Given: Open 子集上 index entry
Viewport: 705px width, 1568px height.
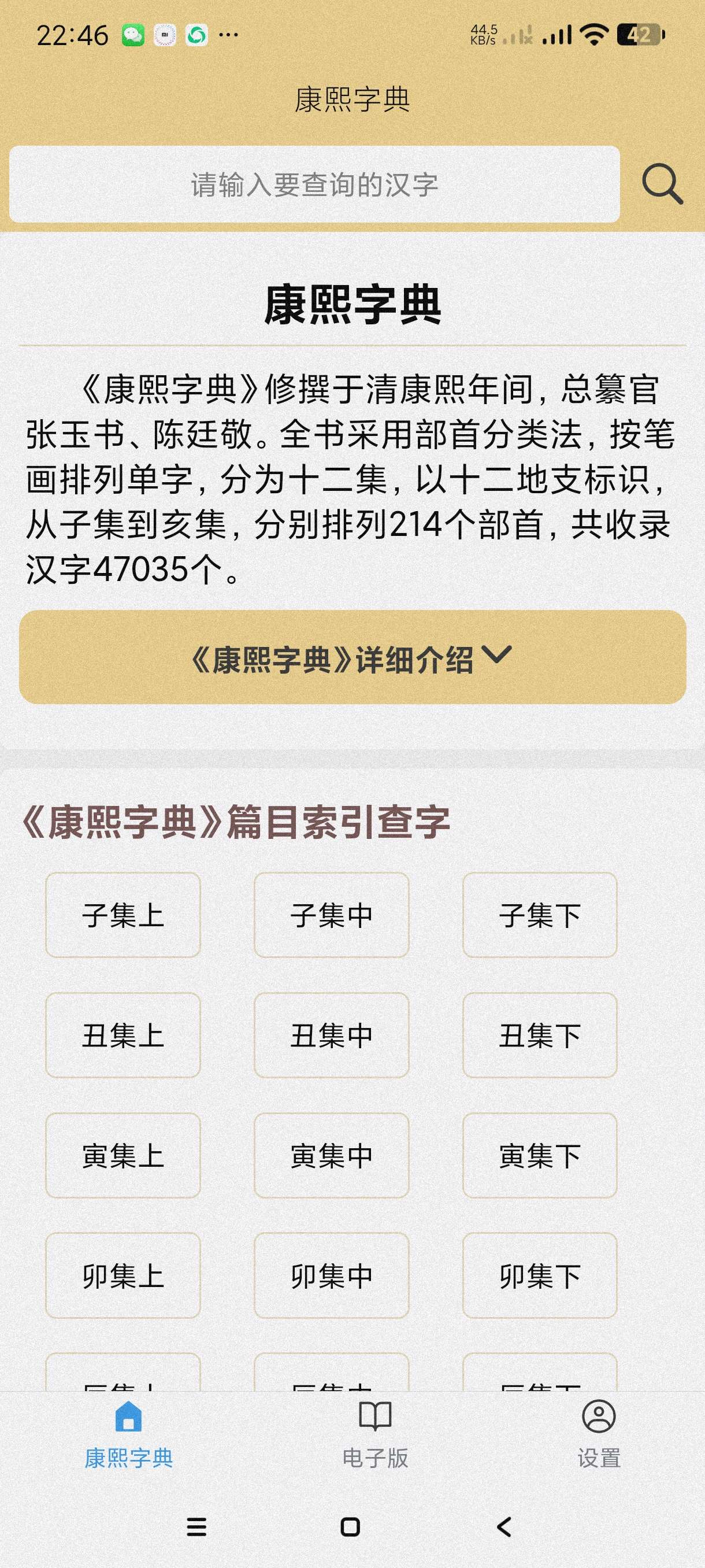Looking at the screenshot, I should (122, 915).
